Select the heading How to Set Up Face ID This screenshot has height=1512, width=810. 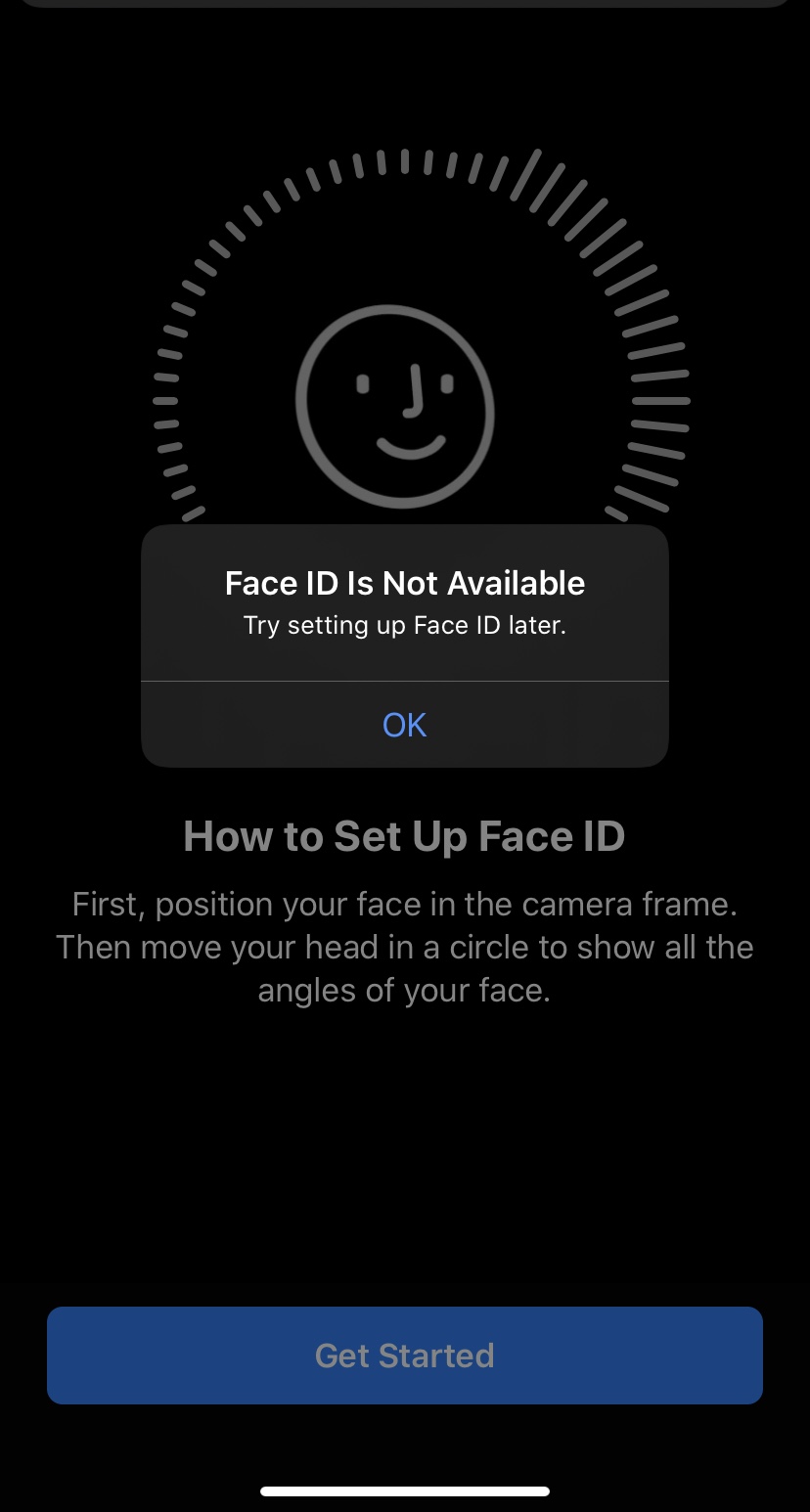pyautogui.click(x=404, y=836)
